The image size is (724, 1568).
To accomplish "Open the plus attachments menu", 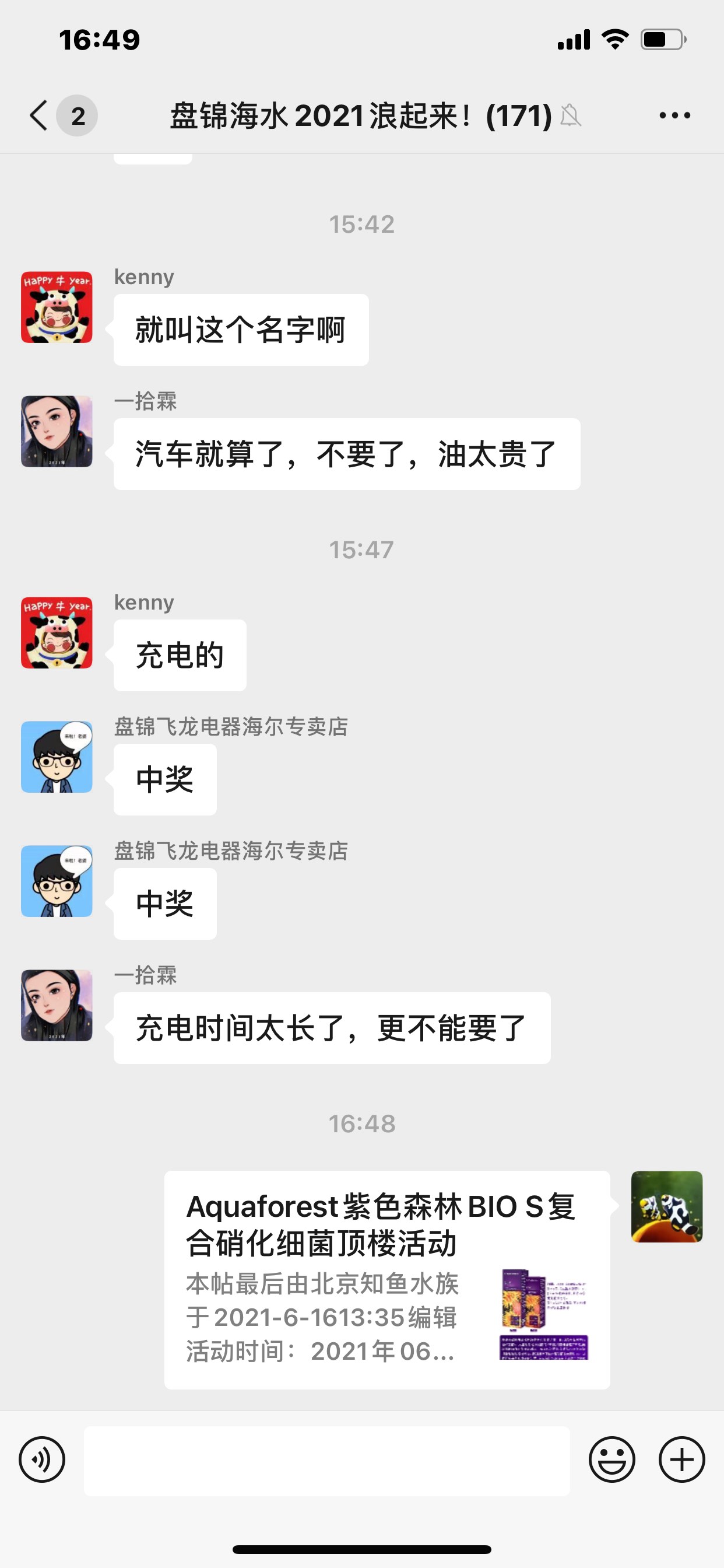I will [681, 1459].
